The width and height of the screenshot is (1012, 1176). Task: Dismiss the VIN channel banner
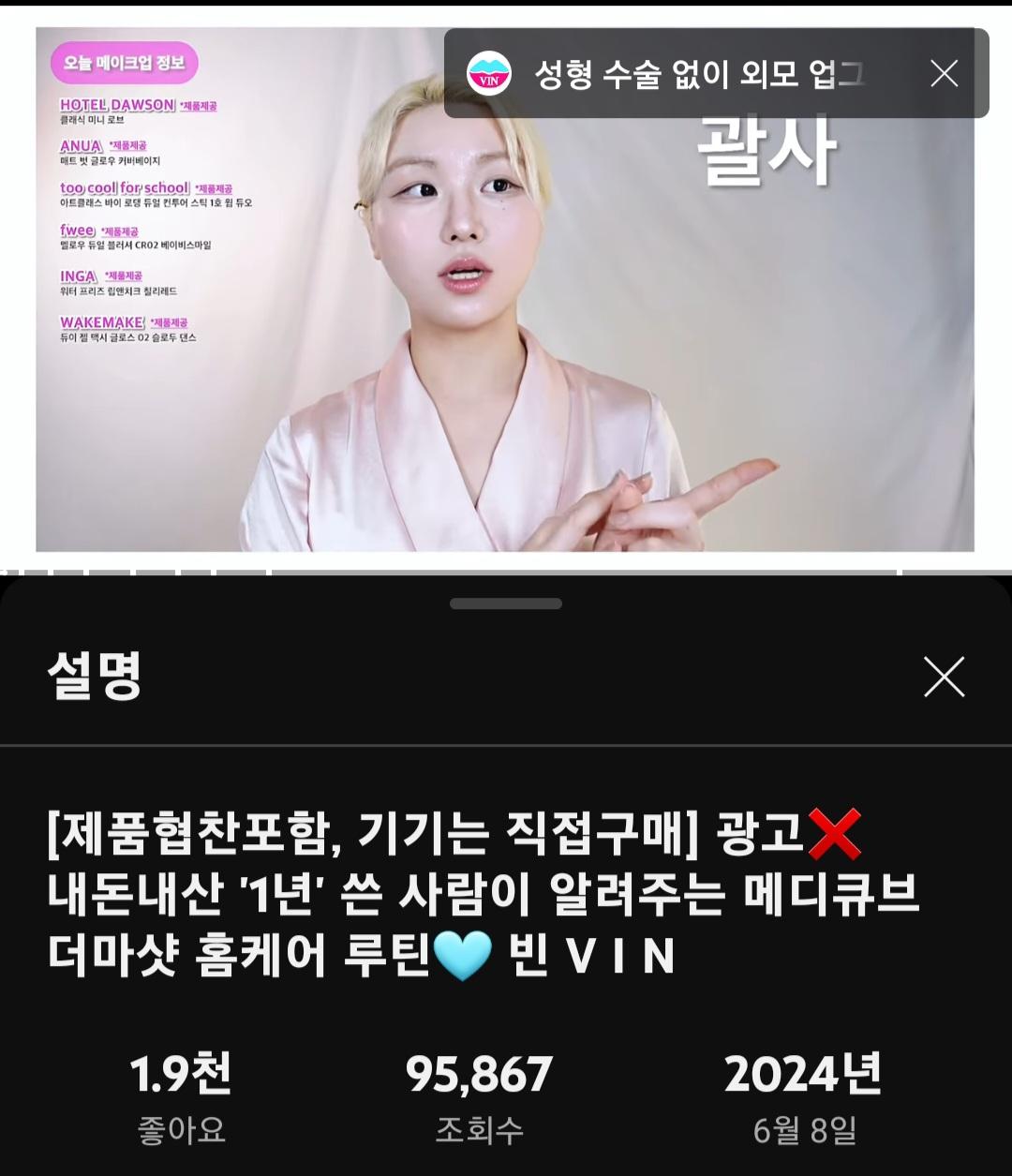tap(944, 73)
